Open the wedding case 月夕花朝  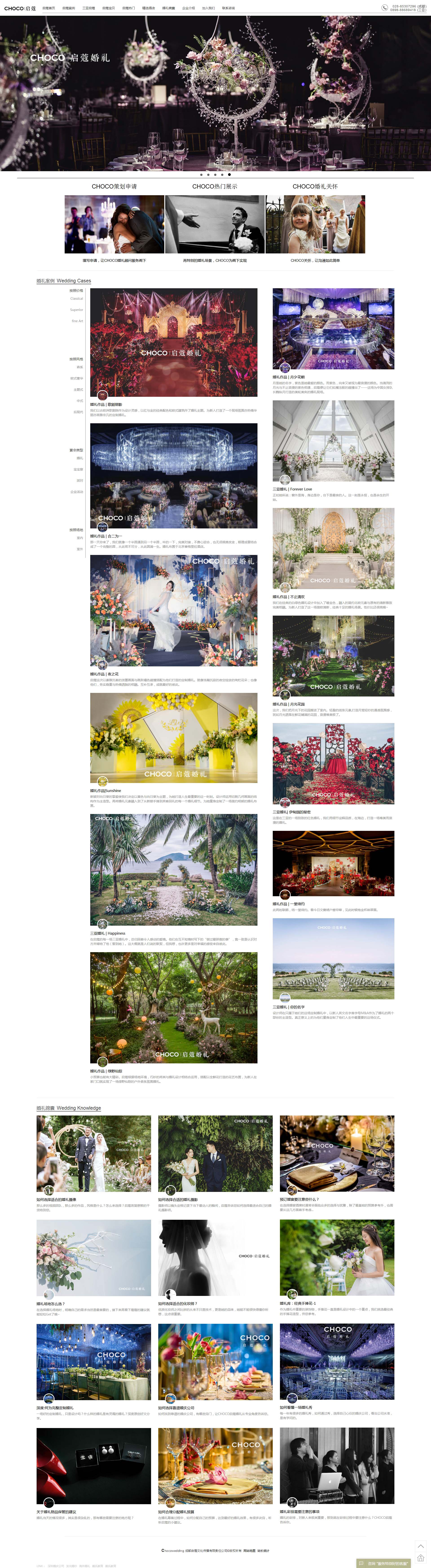click(x=333, y=329)
